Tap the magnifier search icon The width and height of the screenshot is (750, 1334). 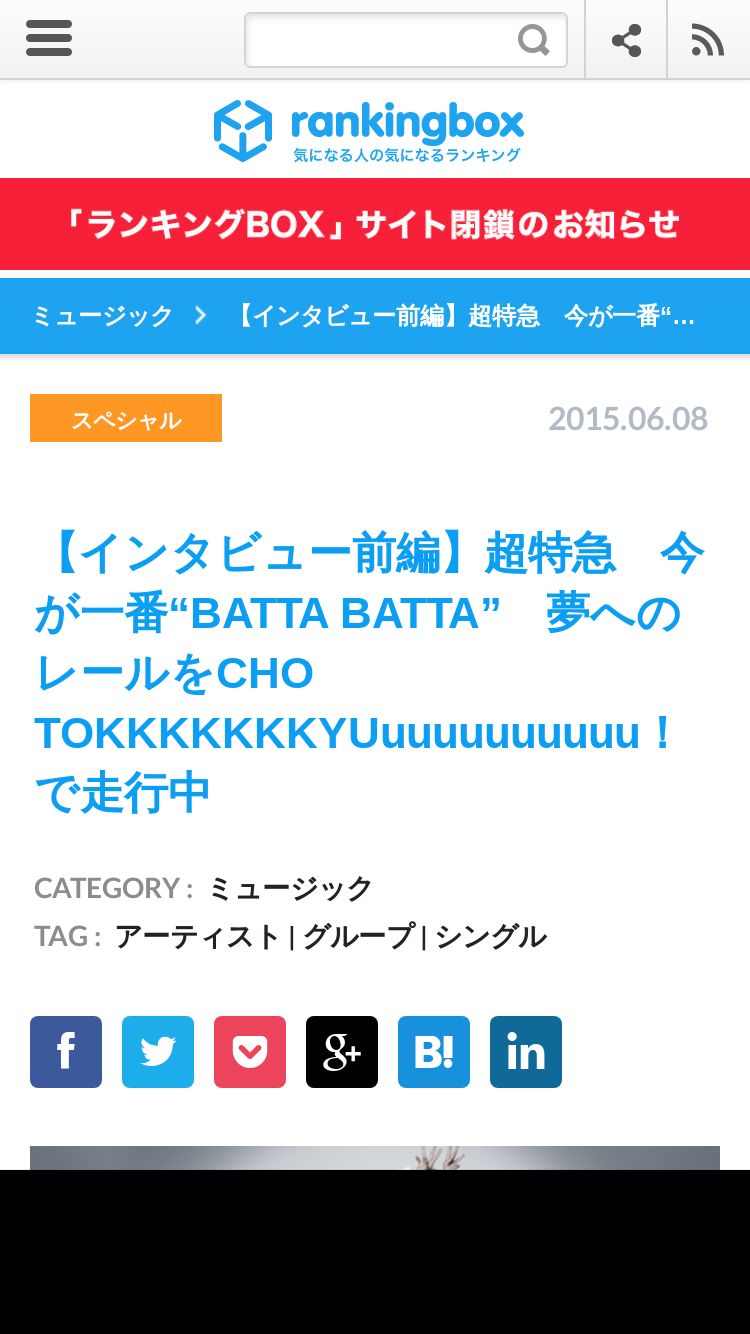(x=534, y=40)
